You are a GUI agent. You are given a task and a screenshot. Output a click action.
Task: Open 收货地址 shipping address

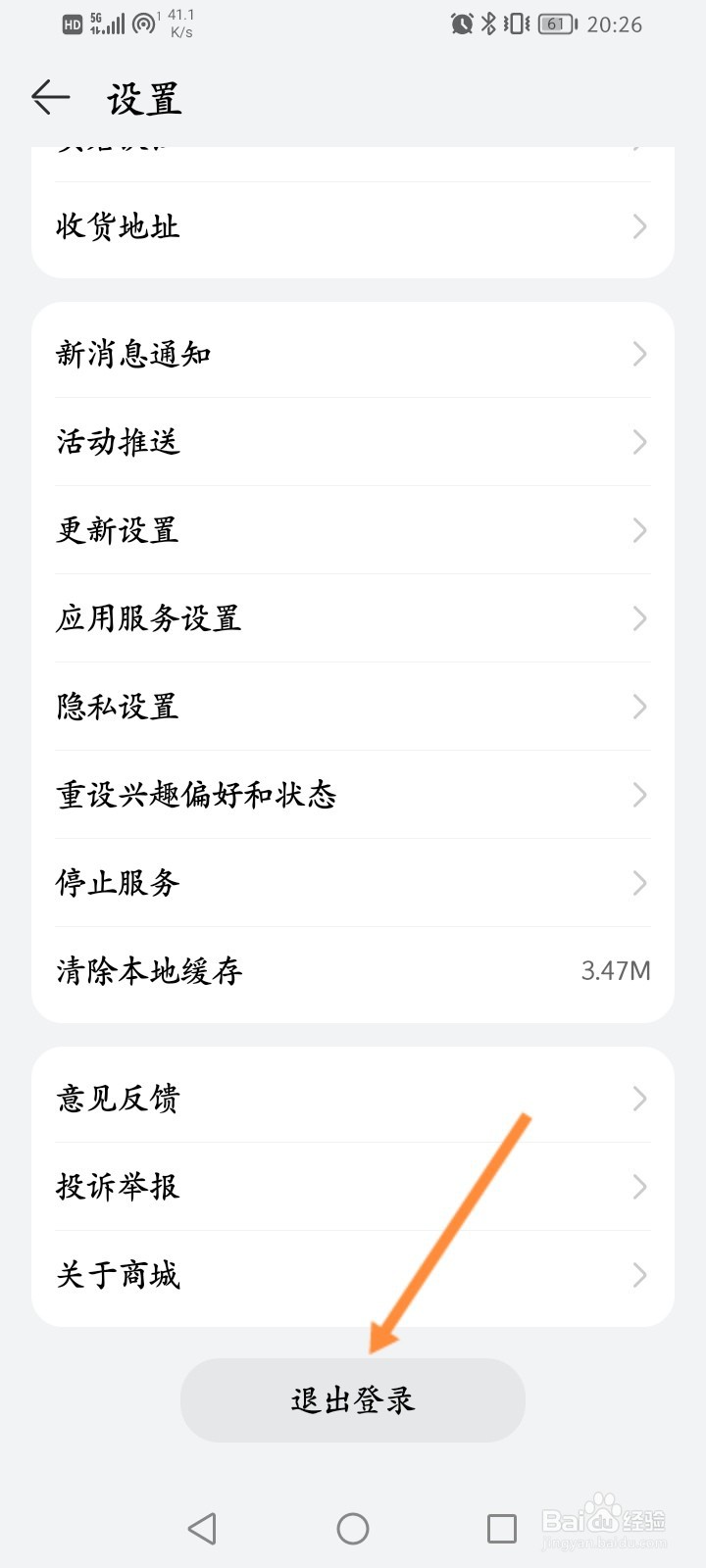pyautogui.click(x=353, y=226)
